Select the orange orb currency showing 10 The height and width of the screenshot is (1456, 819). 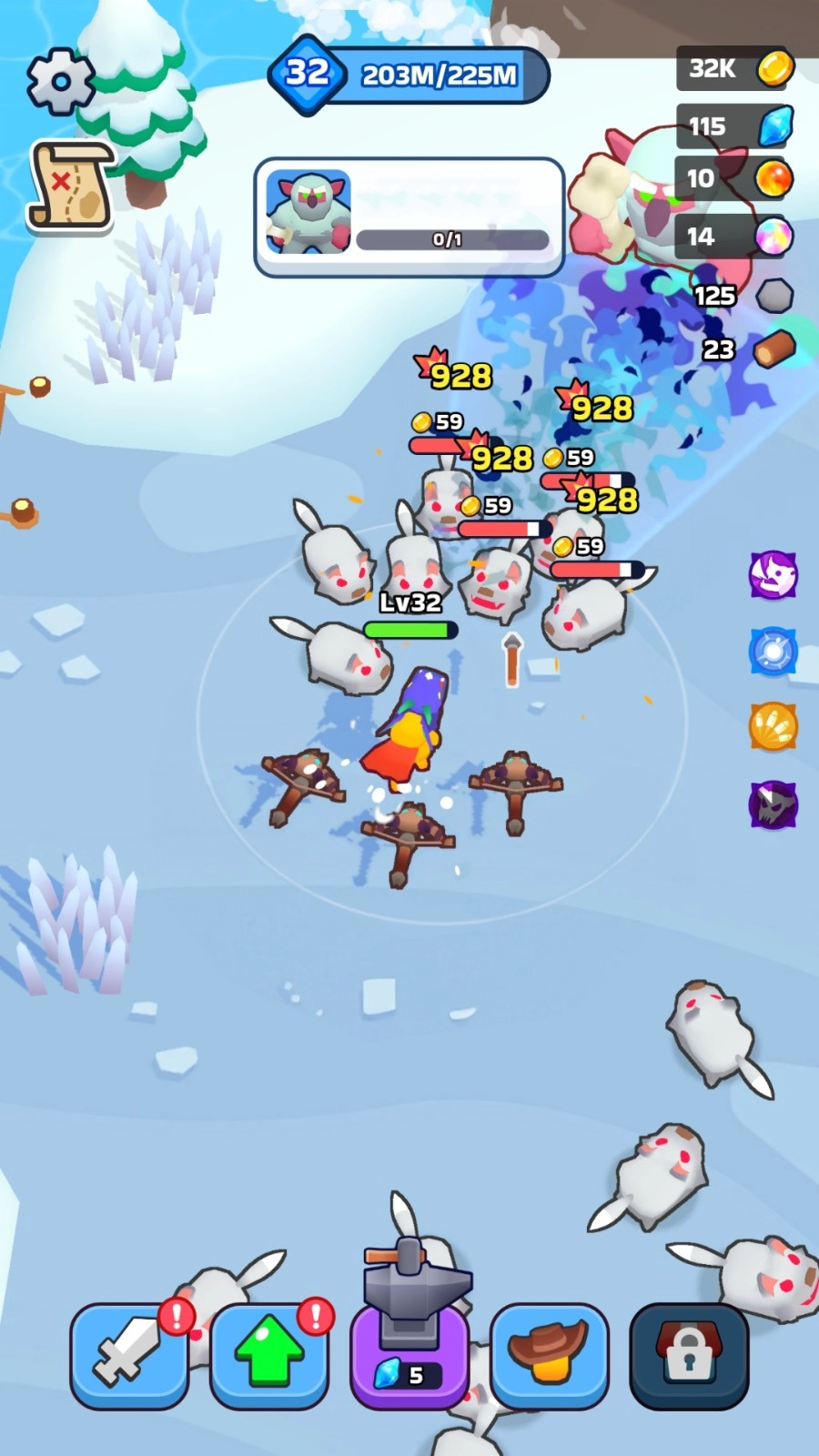(733, 178)
